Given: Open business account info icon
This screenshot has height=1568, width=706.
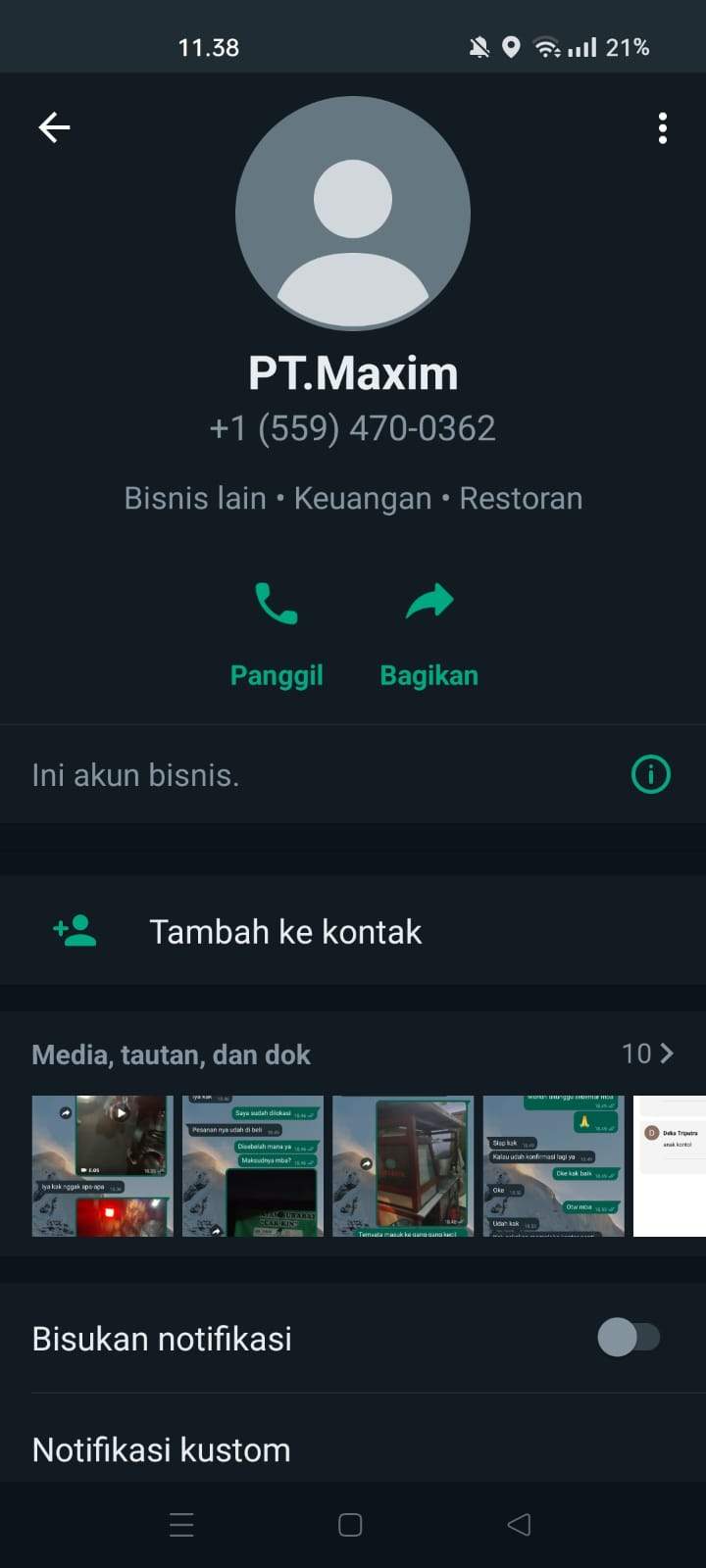Looking at the screenshot, I should [651, 775].
